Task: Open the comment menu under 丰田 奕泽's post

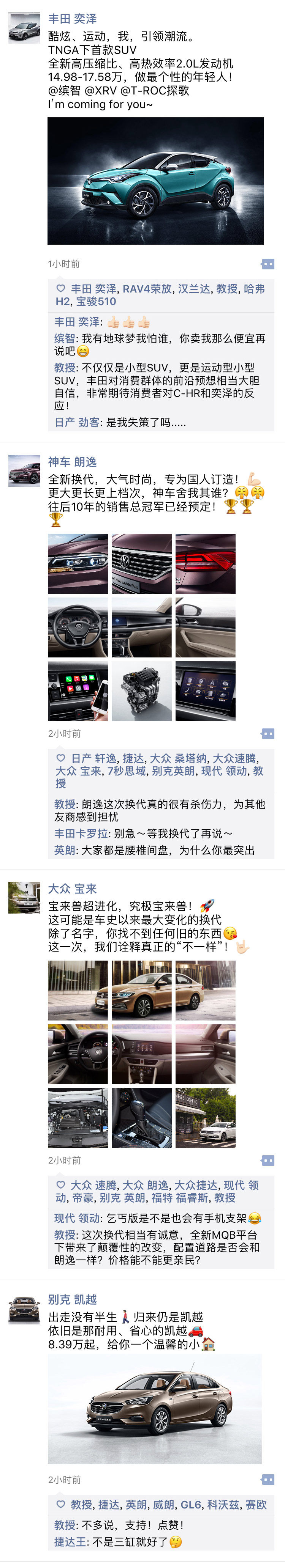Action: (267, 264)
